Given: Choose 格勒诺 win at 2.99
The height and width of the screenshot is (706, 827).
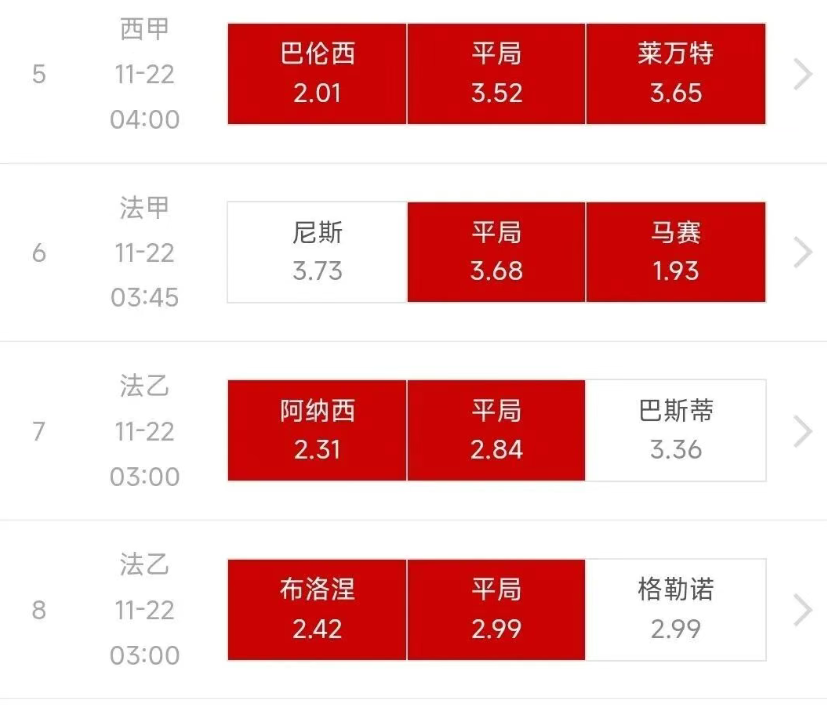Looking at the screenshot, I should (676, 609).
